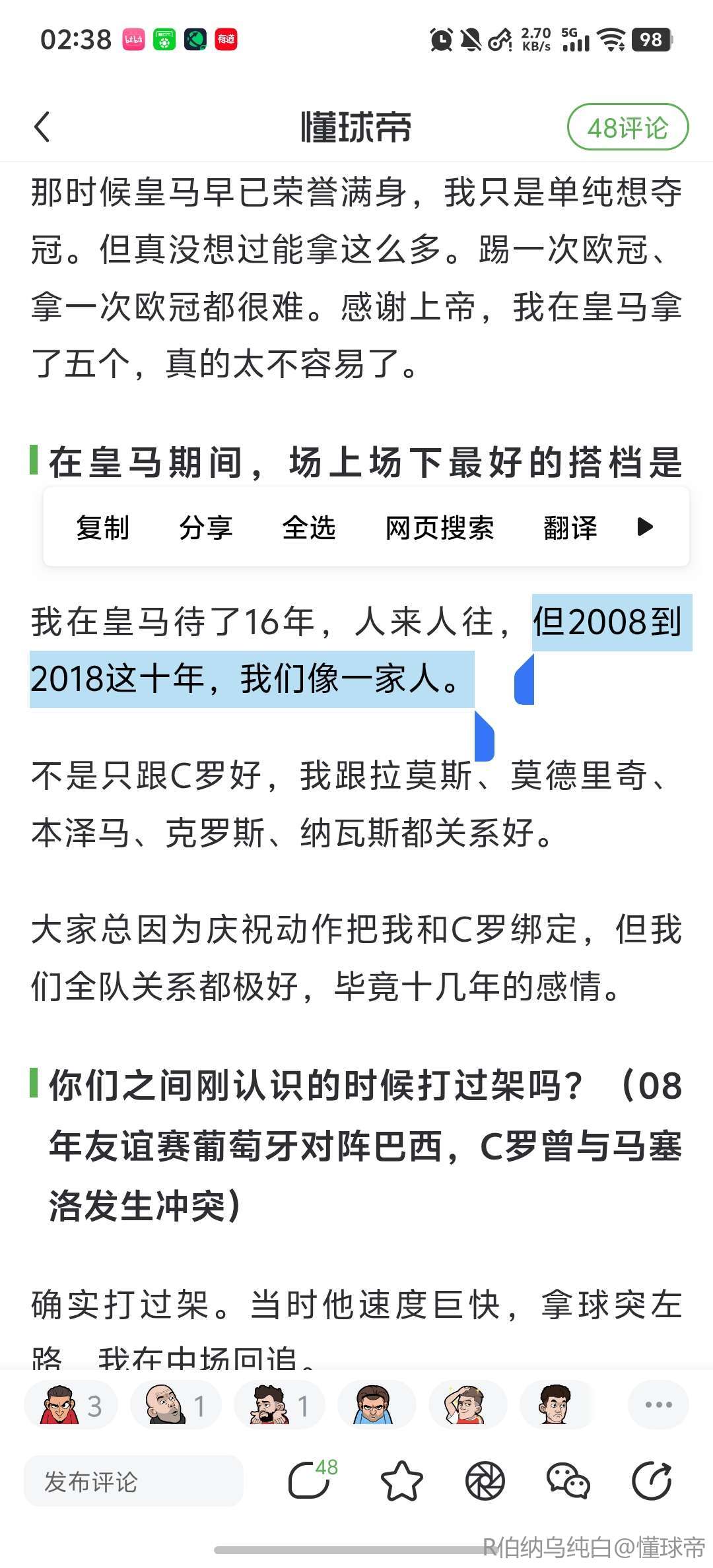713x1568 pixels.
Task: Show more selection options via the arrow
Action: click(x=645, y=527)
